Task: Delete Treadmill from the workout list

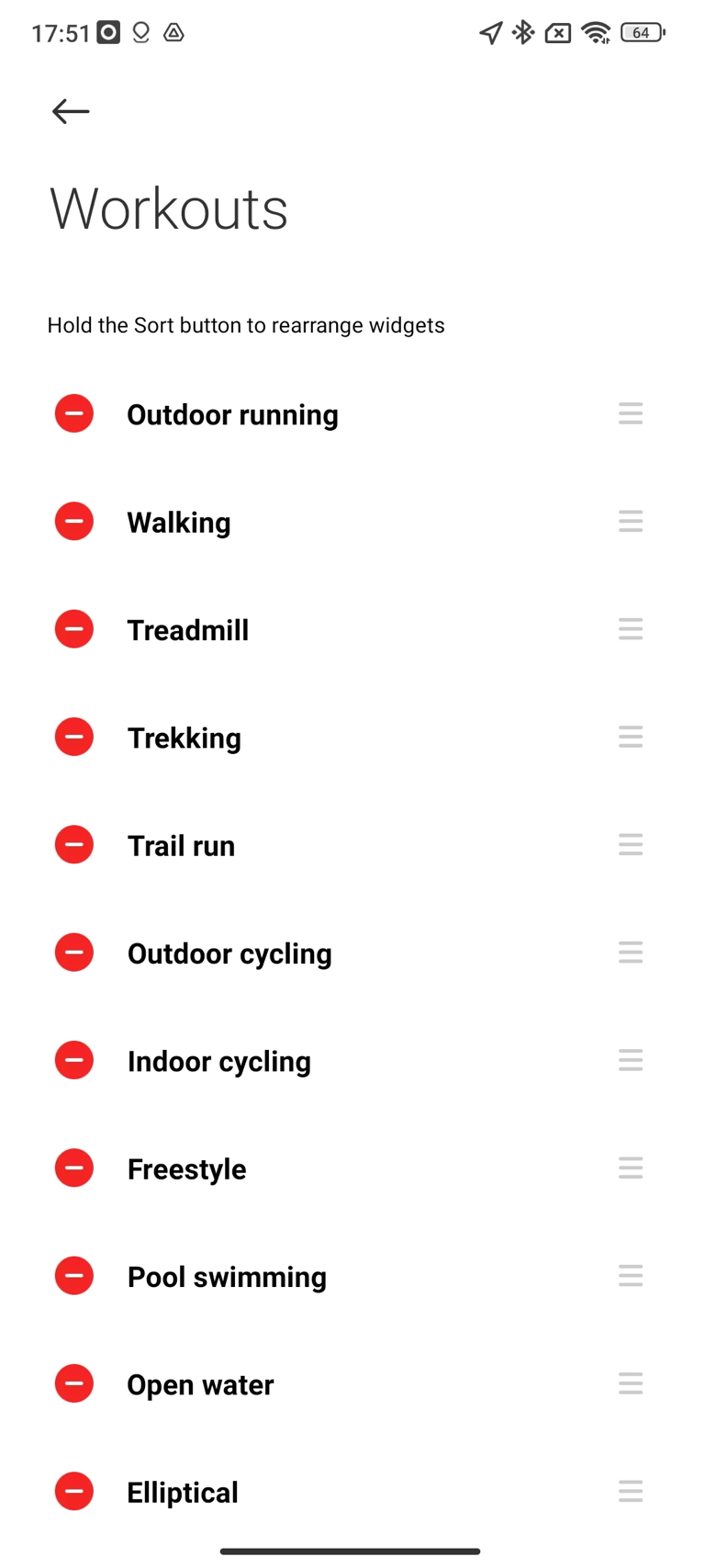Action: (x=74, y=629)
